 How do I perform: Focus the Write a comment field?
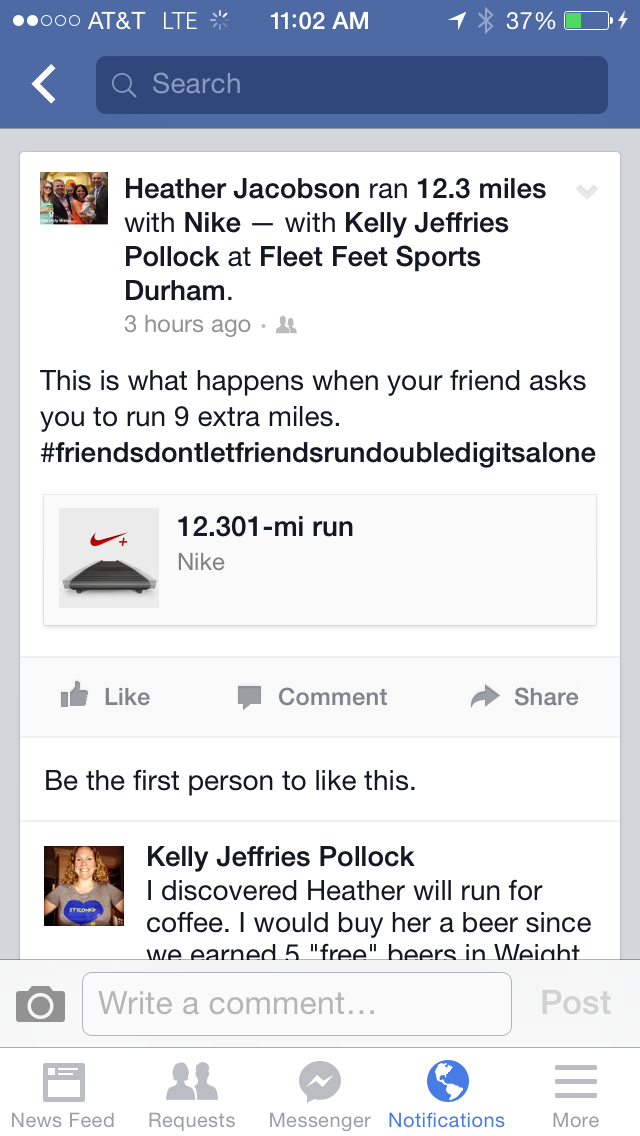(297, 1004)
